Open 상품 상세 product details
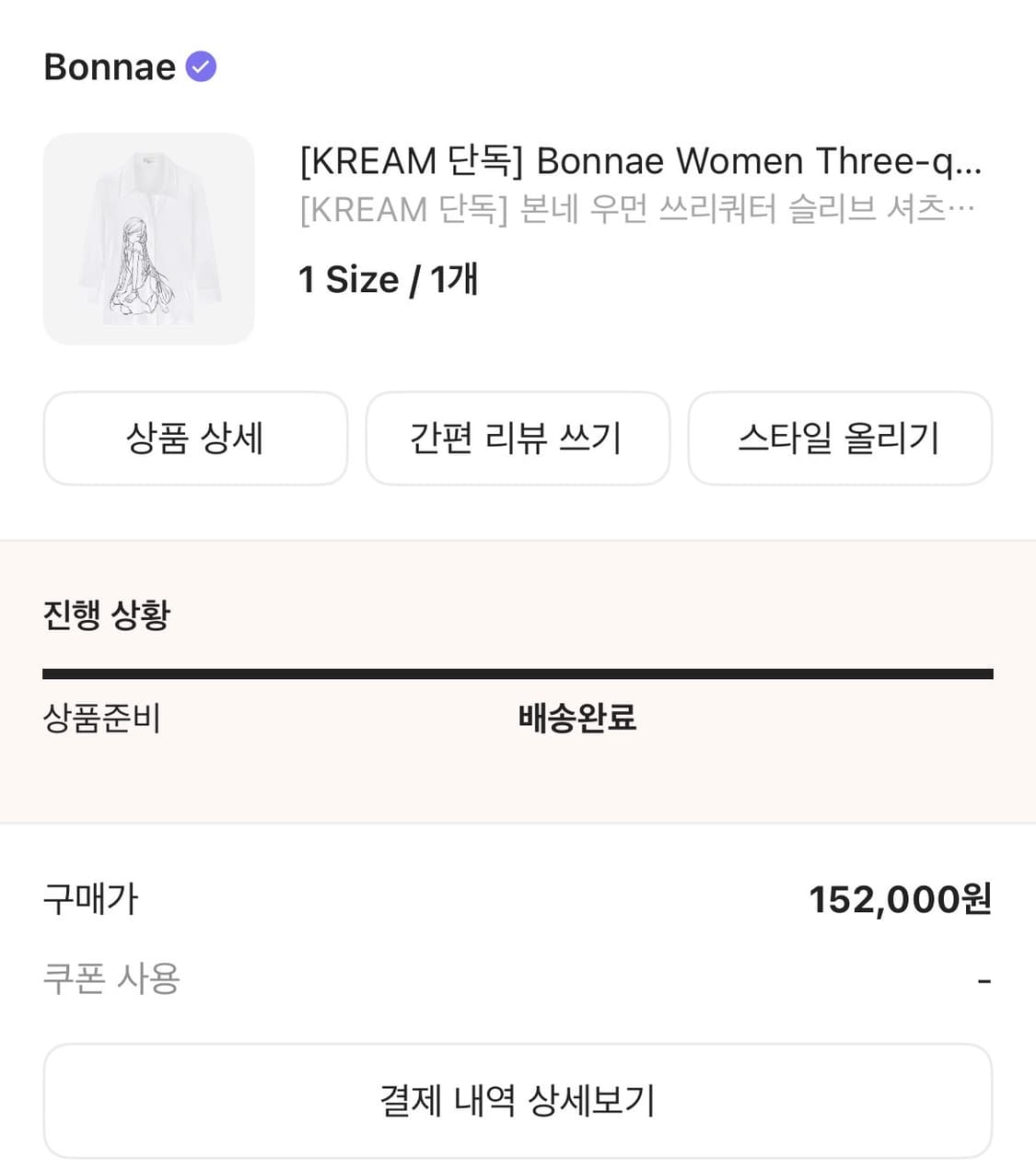Viewport: 1036px width, 1170px height. [195, 439]
